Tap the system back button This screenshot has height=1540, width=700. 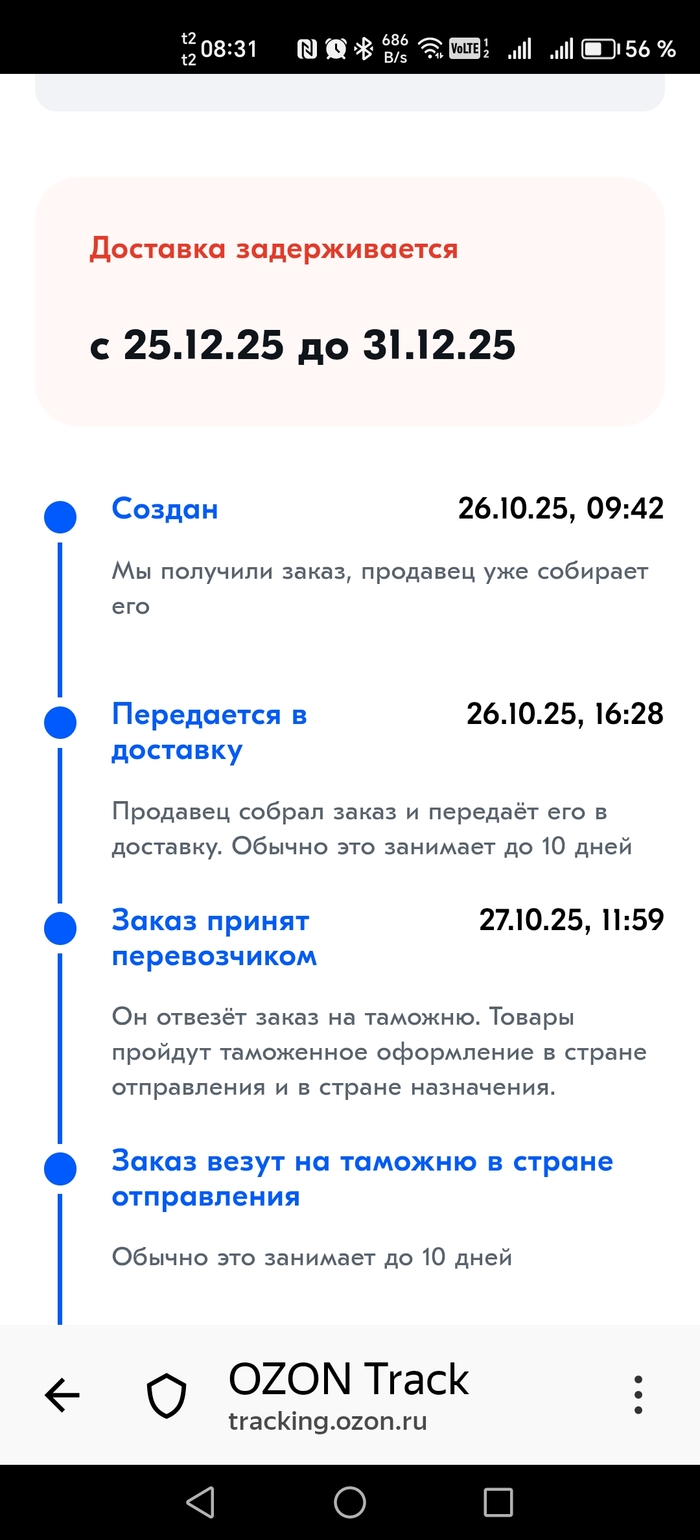(201, 1502)
